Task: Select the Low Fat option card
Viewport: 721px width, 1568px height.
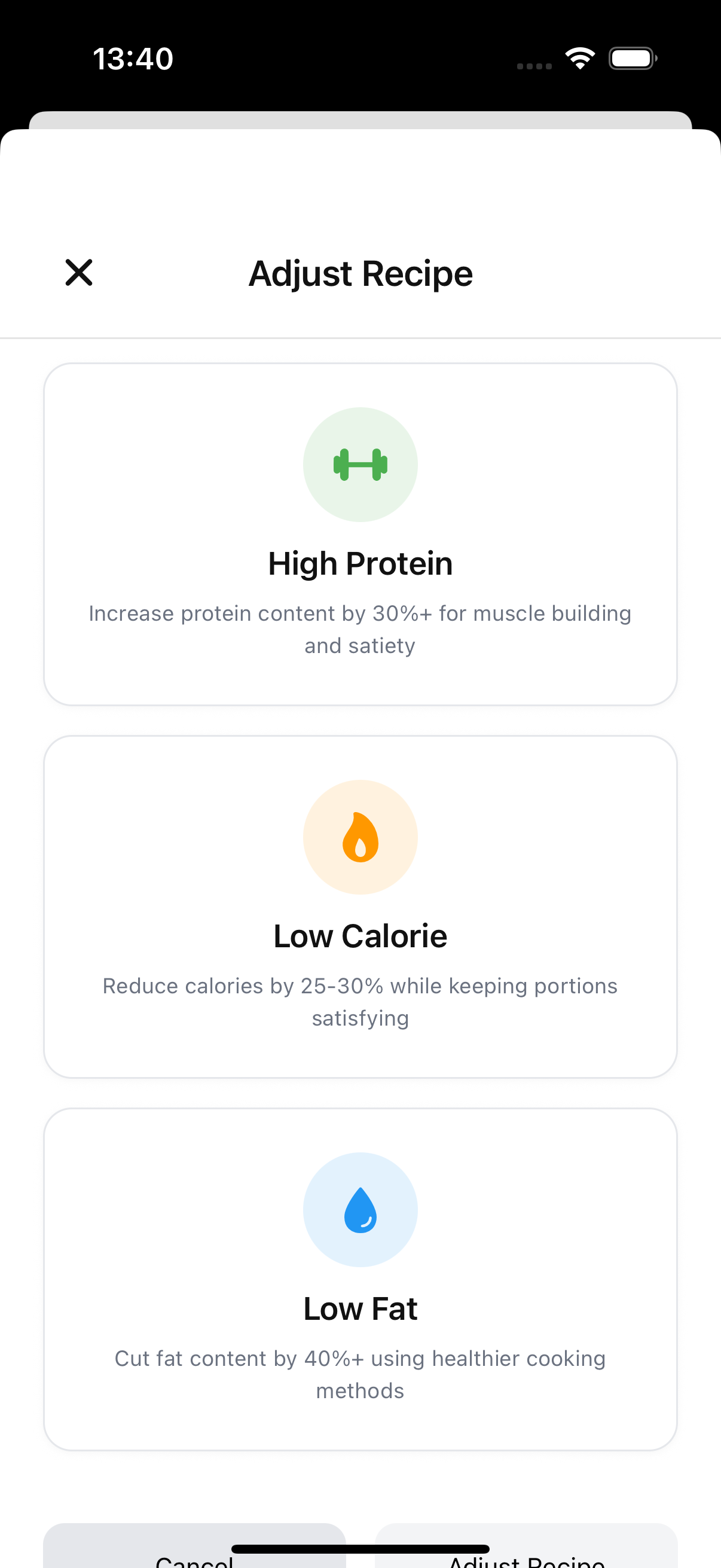Action: click(360, 1279)
